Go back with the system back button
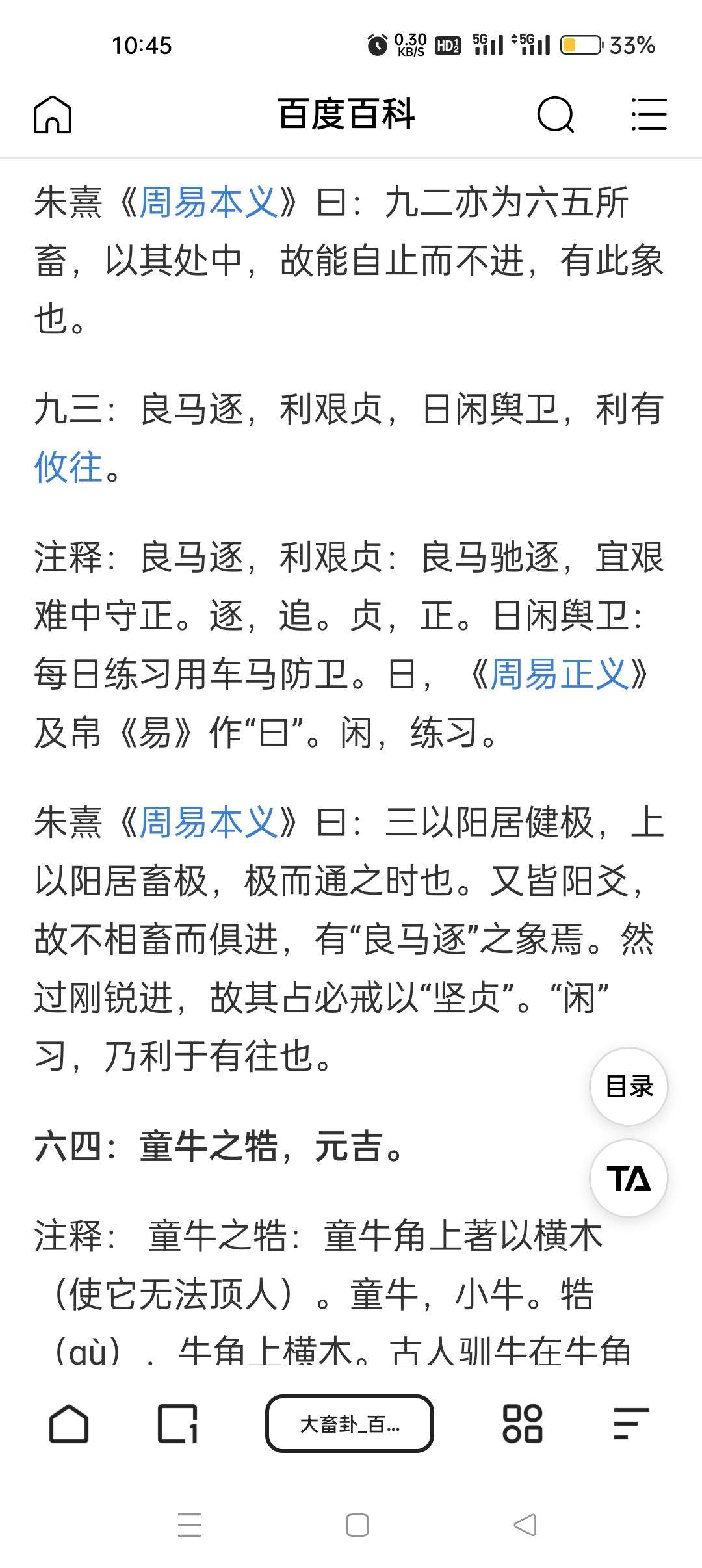 (x=525, y=1525)
